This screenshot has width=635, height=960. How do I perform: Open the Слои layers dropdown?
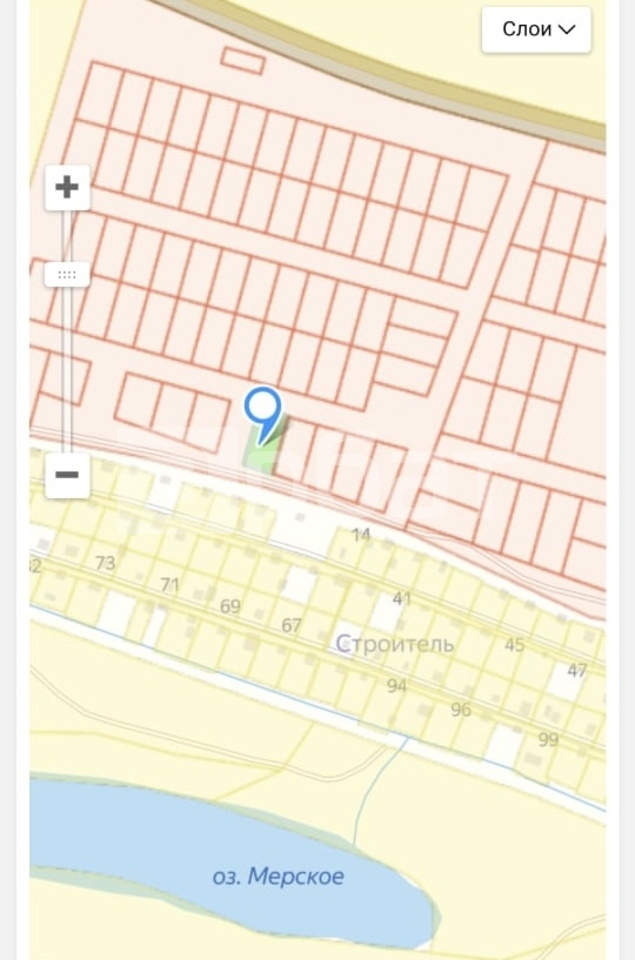pyautogui.click(x=537, y=30)
